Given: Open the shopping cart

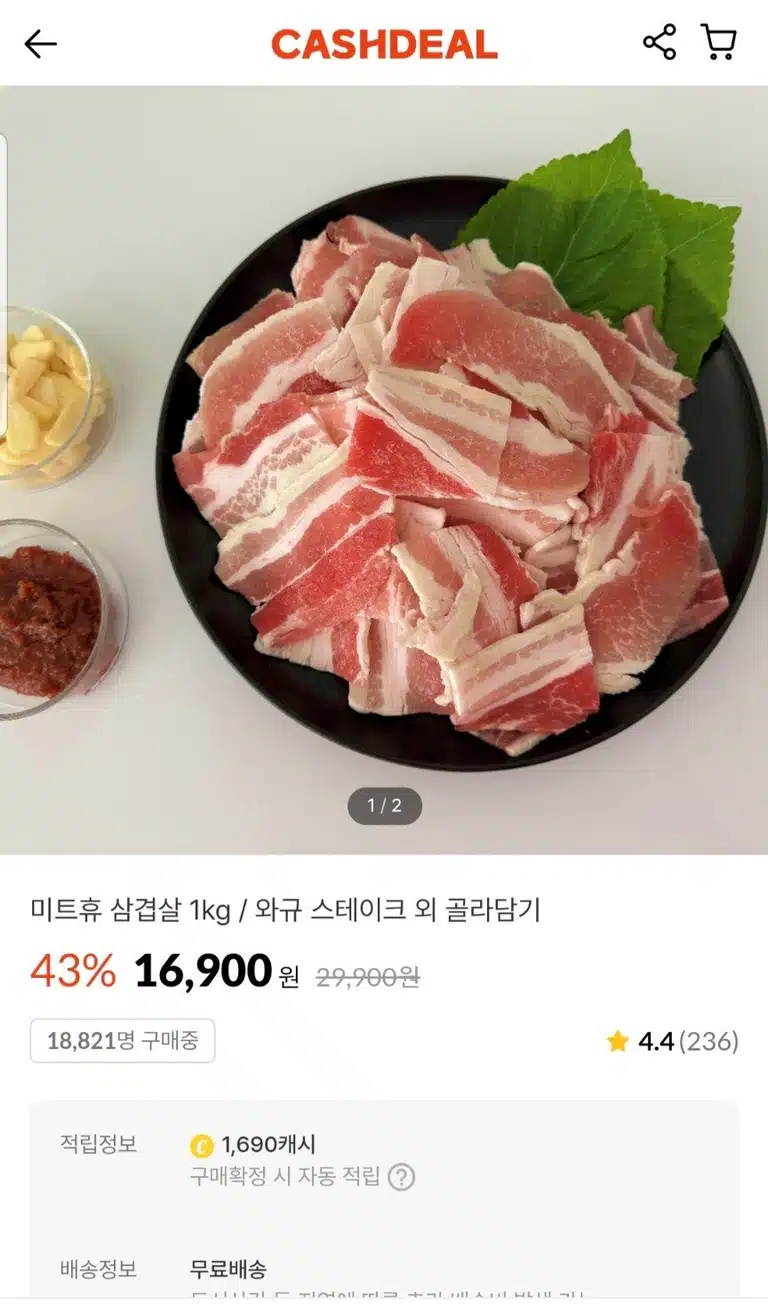Looking at the screenshot, I should [x=719, y=42].
